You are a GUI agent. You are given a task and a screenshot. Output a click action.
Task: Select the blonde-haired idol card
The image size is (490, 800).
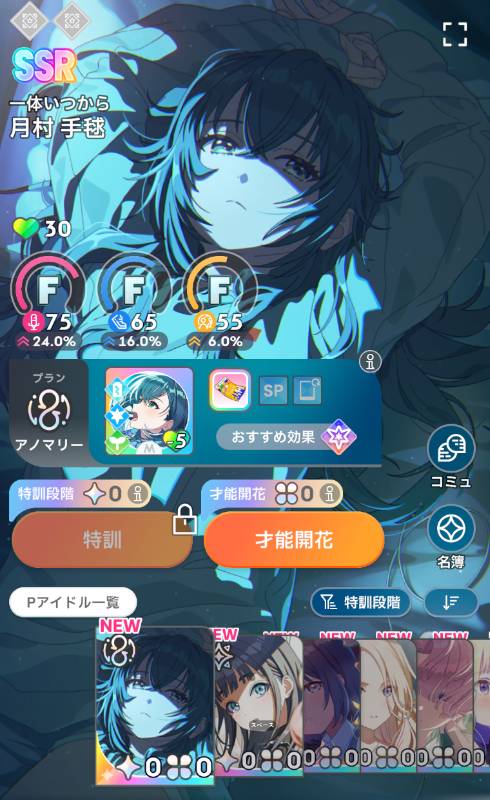pos(388,704)
